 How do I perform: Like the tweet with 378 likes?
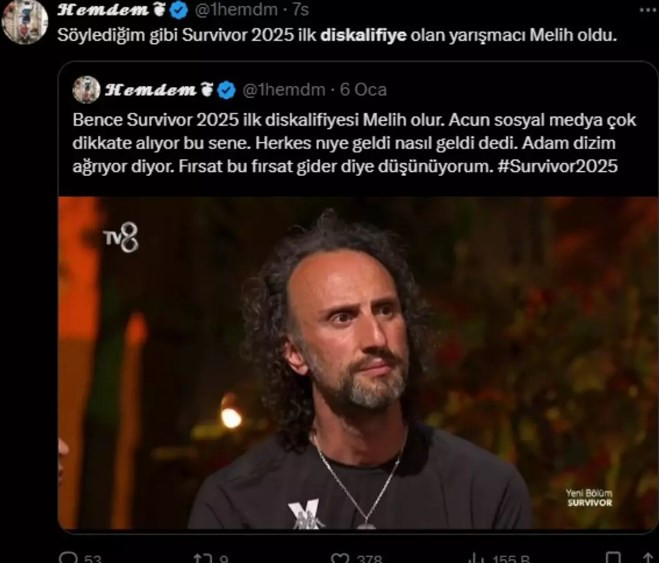click(x=342, y=556)
